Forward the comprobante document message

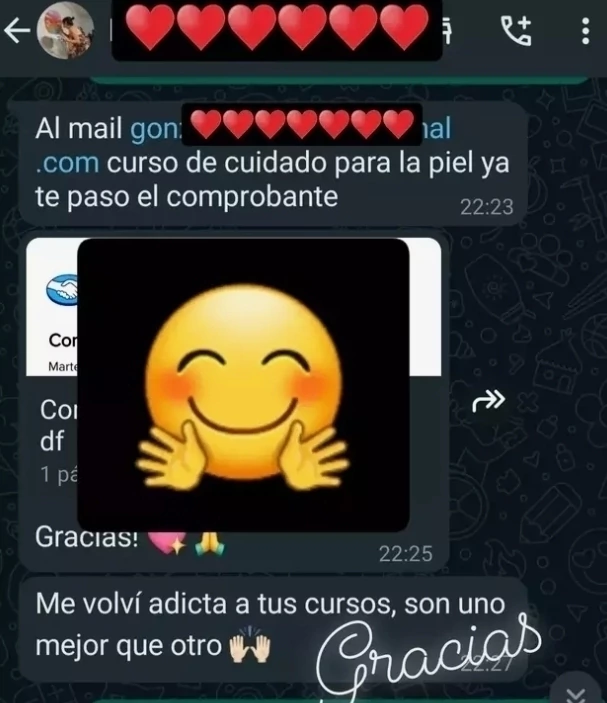(488, 402)
